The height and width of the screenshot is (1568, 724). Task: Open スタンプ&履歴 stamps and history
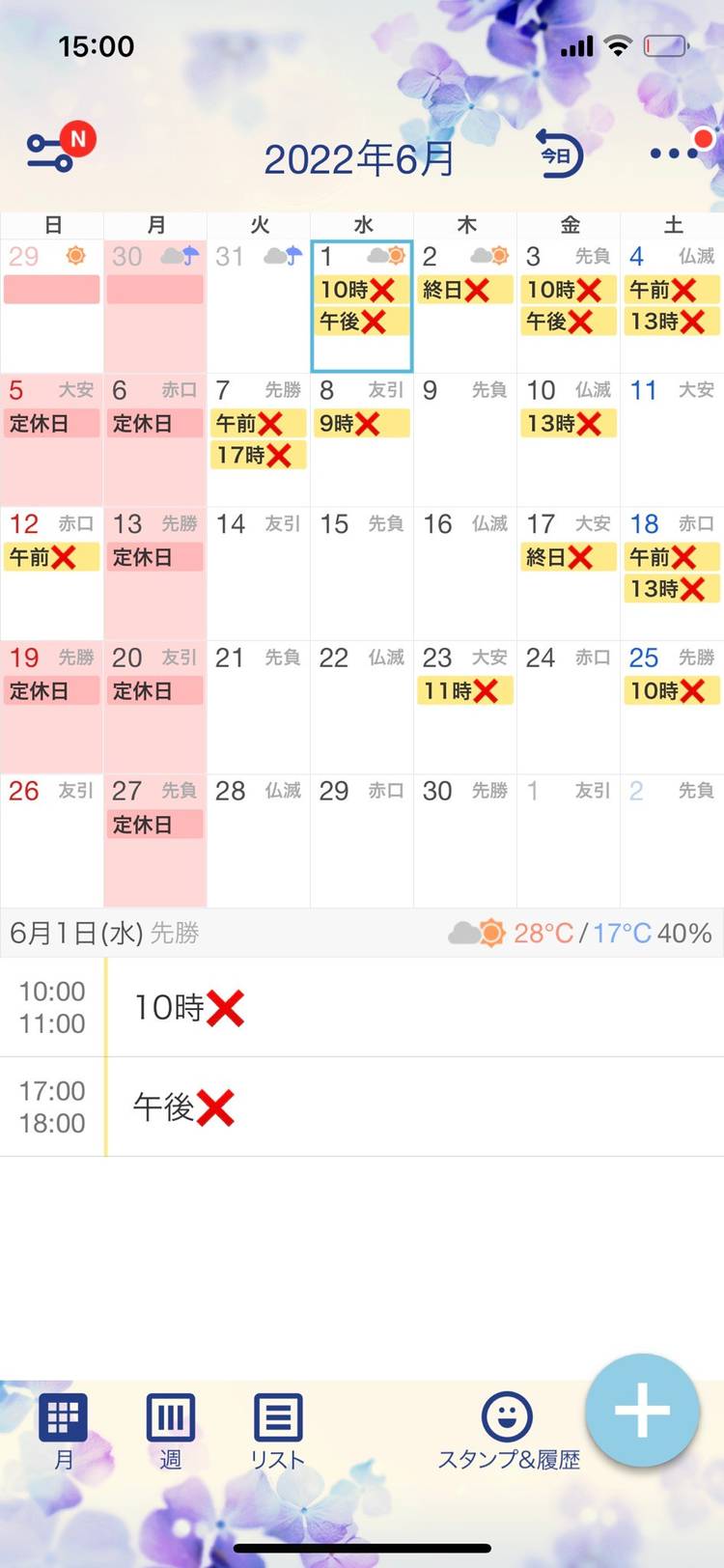click(509, 1431)
